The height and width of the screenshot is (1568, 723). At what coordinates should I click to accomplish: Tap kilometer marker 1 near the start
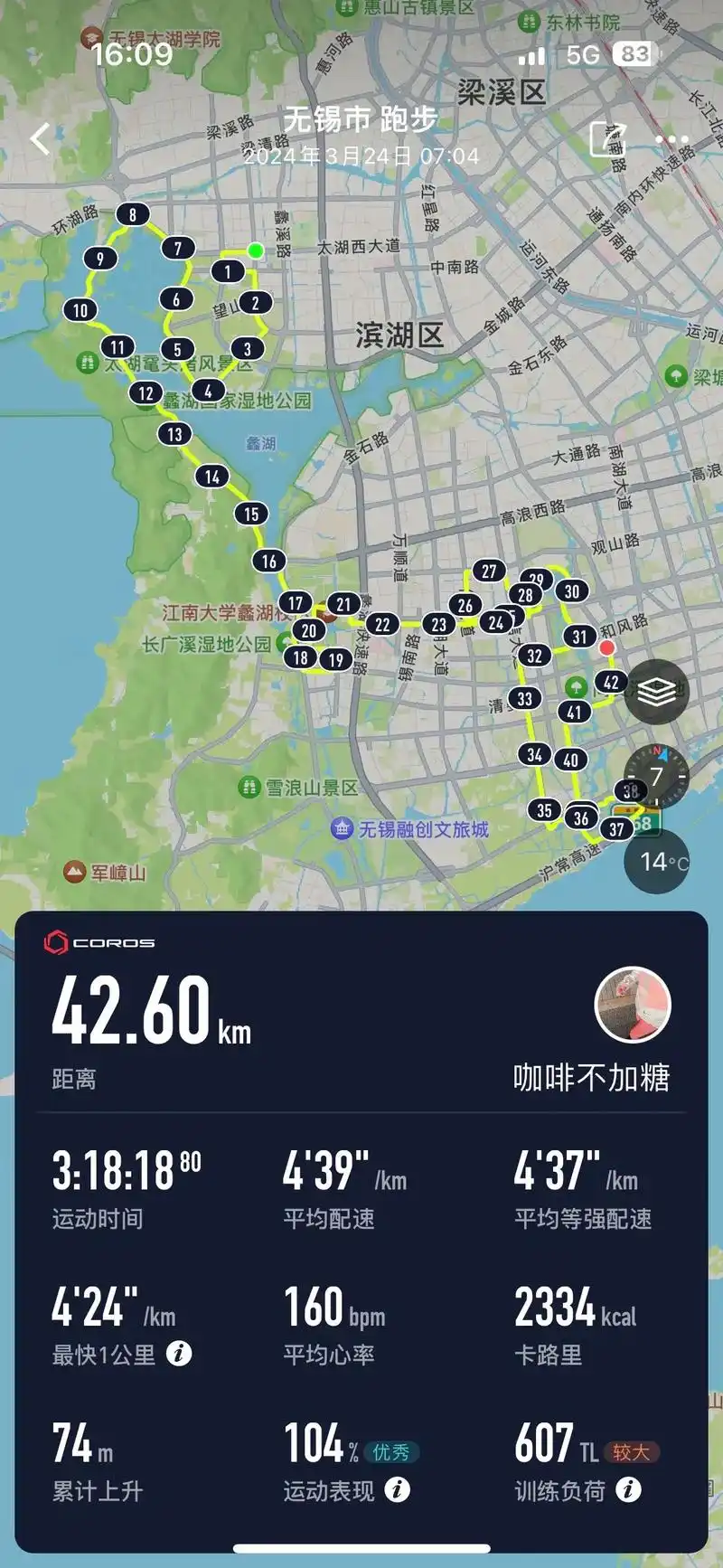227,271
